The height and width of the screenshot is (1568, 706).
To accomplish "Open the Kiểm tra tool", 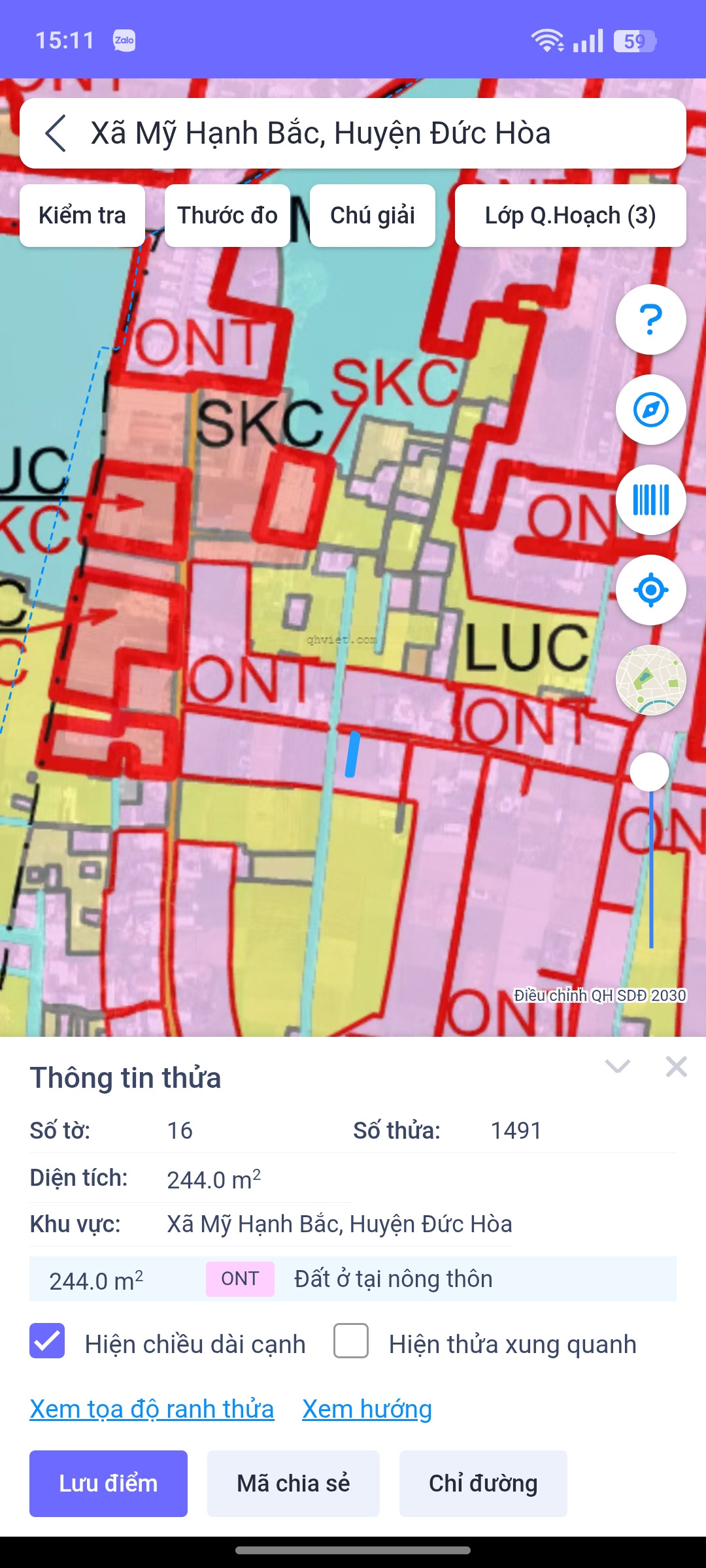I will (82, 216).
